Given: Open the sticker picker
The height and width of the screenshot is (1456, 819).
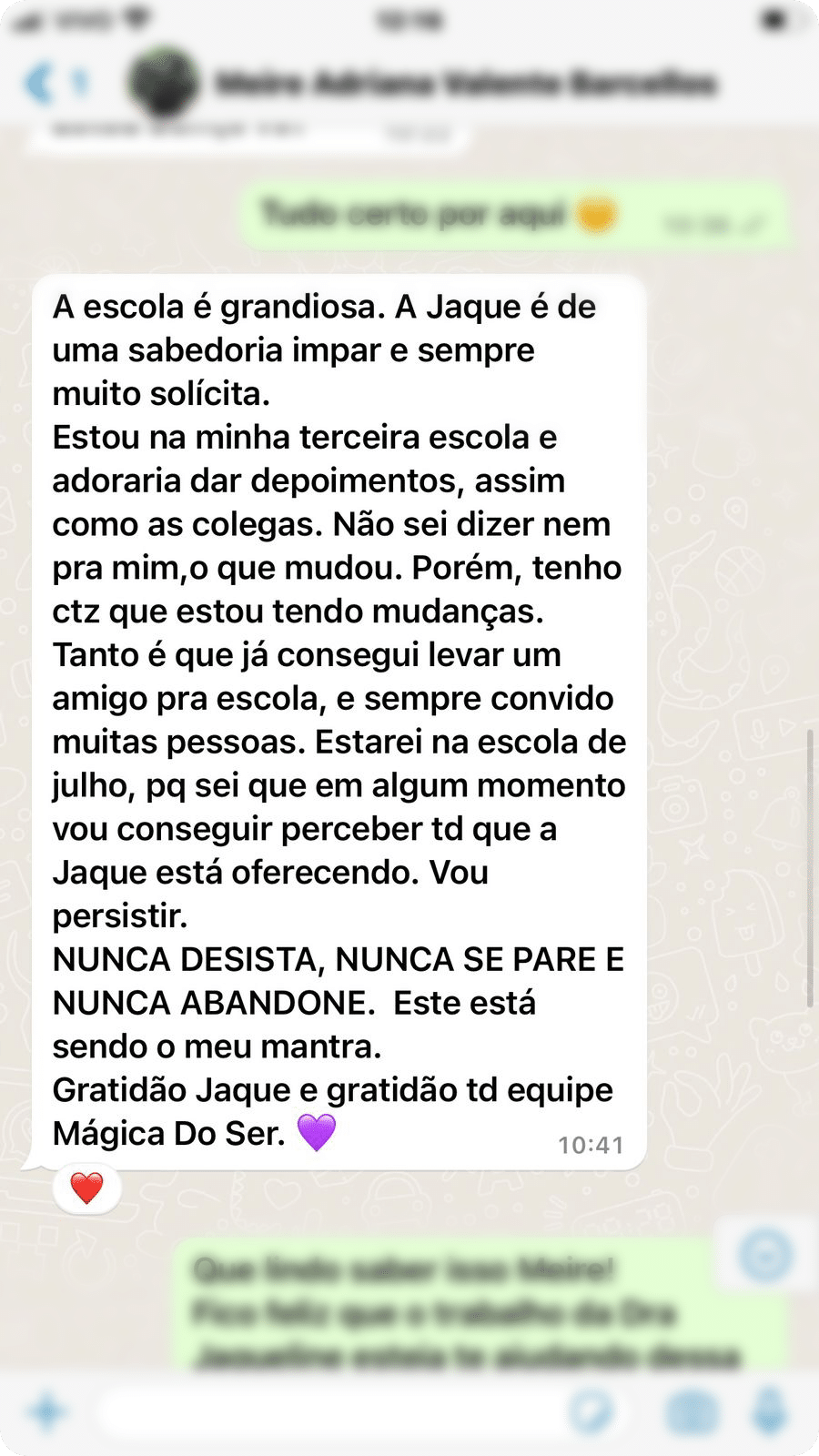Looking at the screenshot, I should click(x=591, y=1412).
